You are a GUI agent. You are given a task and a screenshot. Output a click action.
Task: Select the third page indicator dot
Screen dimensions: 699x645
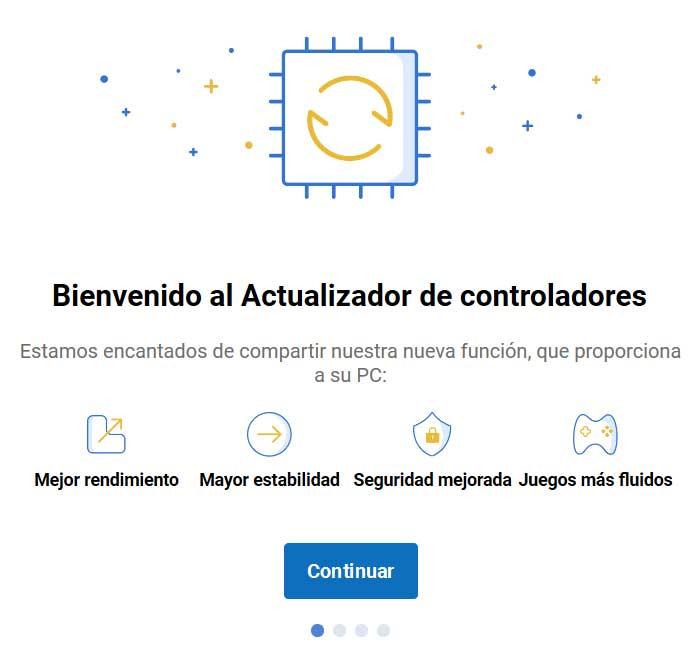click(362, 630)
